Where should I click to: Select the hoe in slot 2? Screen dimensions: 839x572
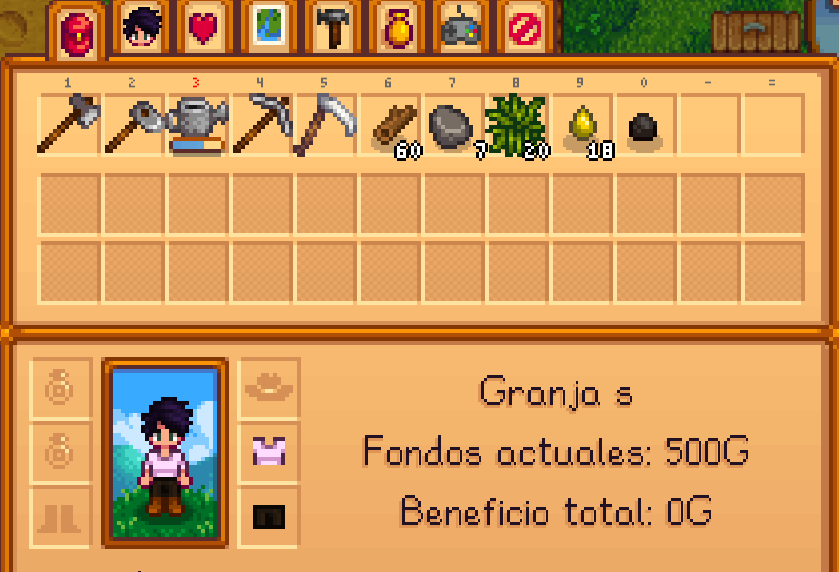coord(133,125)
